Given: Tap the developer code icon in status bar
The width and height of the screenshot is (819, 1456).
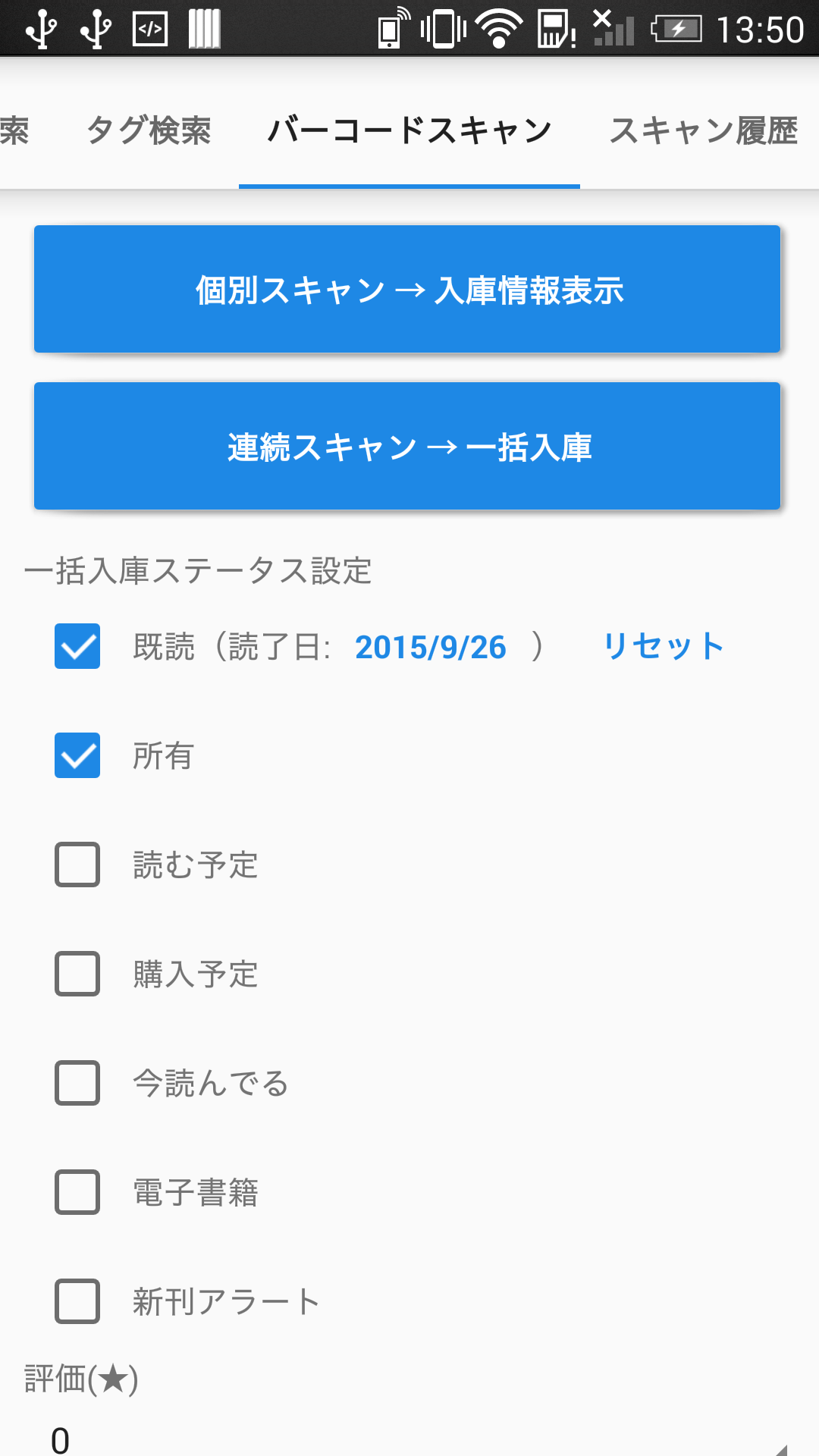Looking at the screenshot, I should point(150,30).
